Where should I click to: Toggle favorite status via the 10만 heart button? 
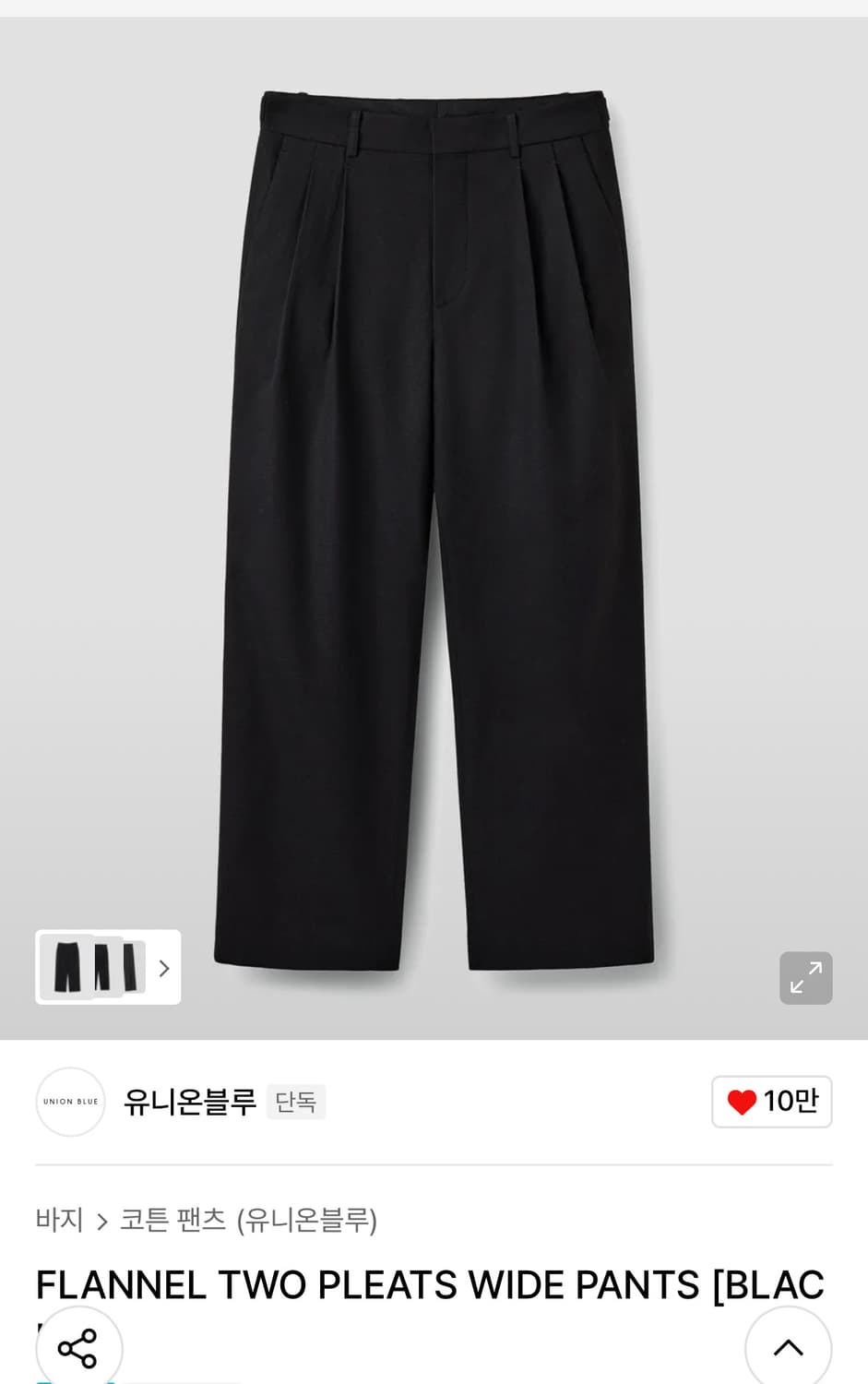[x=771, y=1101]
